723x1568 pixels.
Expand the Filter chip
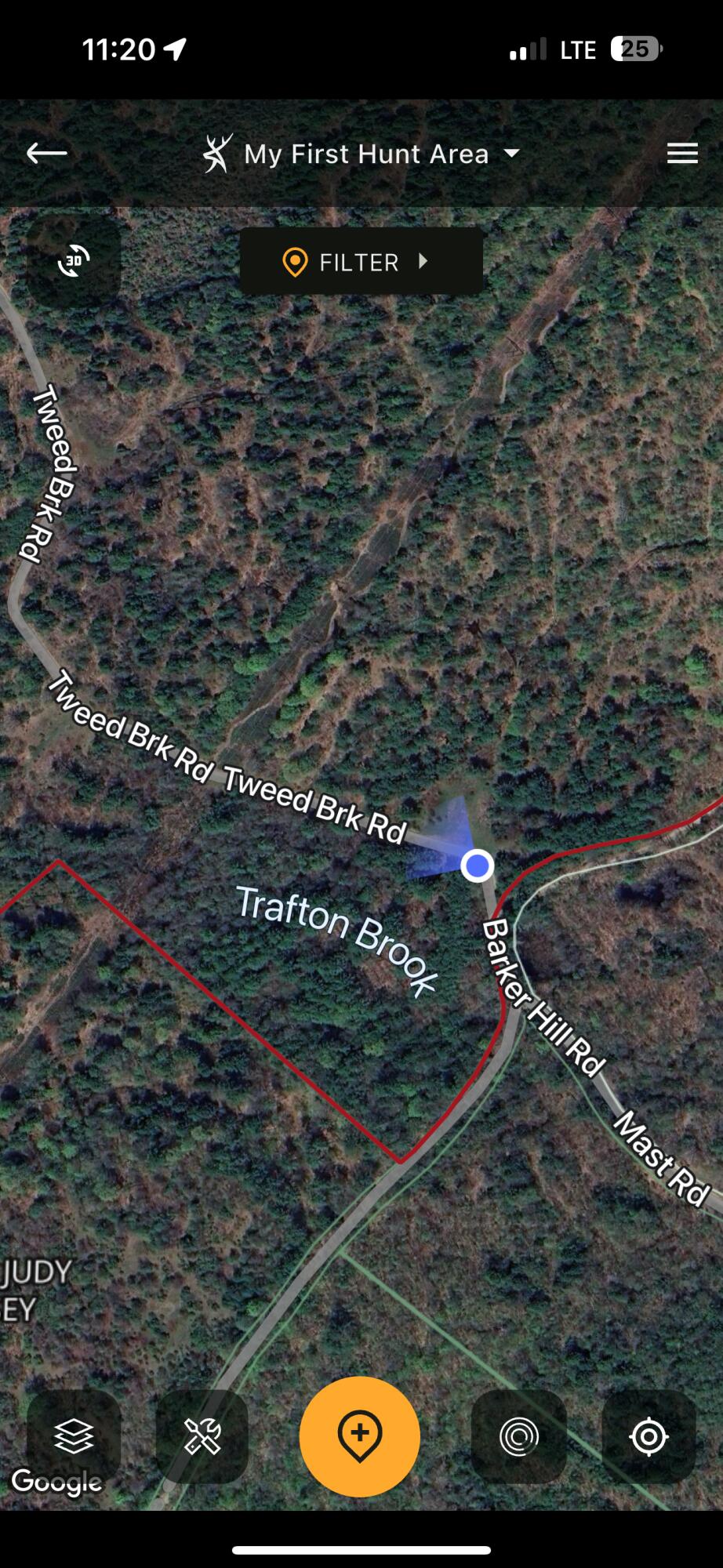coord(361,262)
